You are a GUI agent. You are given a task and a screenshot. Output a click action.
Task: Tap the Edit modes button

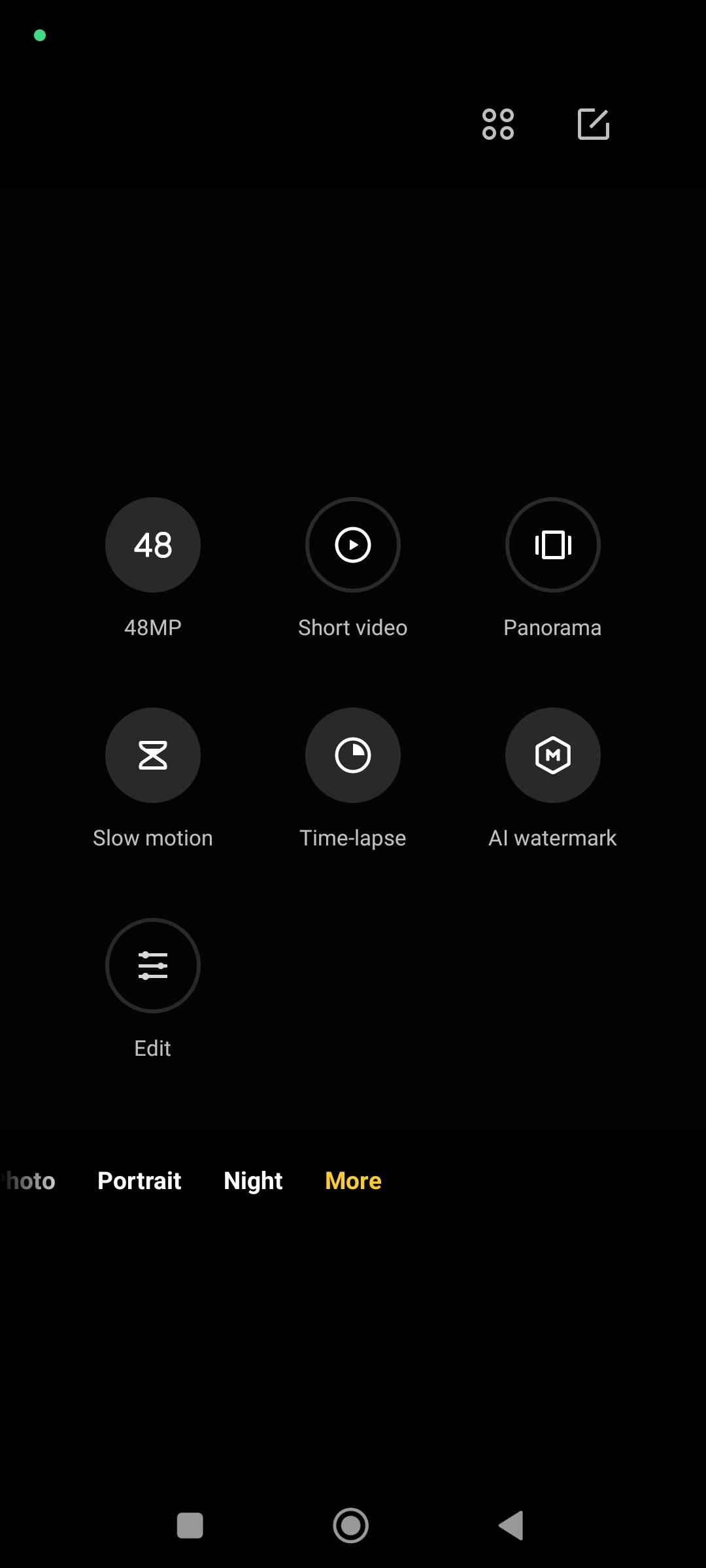(x=153, y=966)
